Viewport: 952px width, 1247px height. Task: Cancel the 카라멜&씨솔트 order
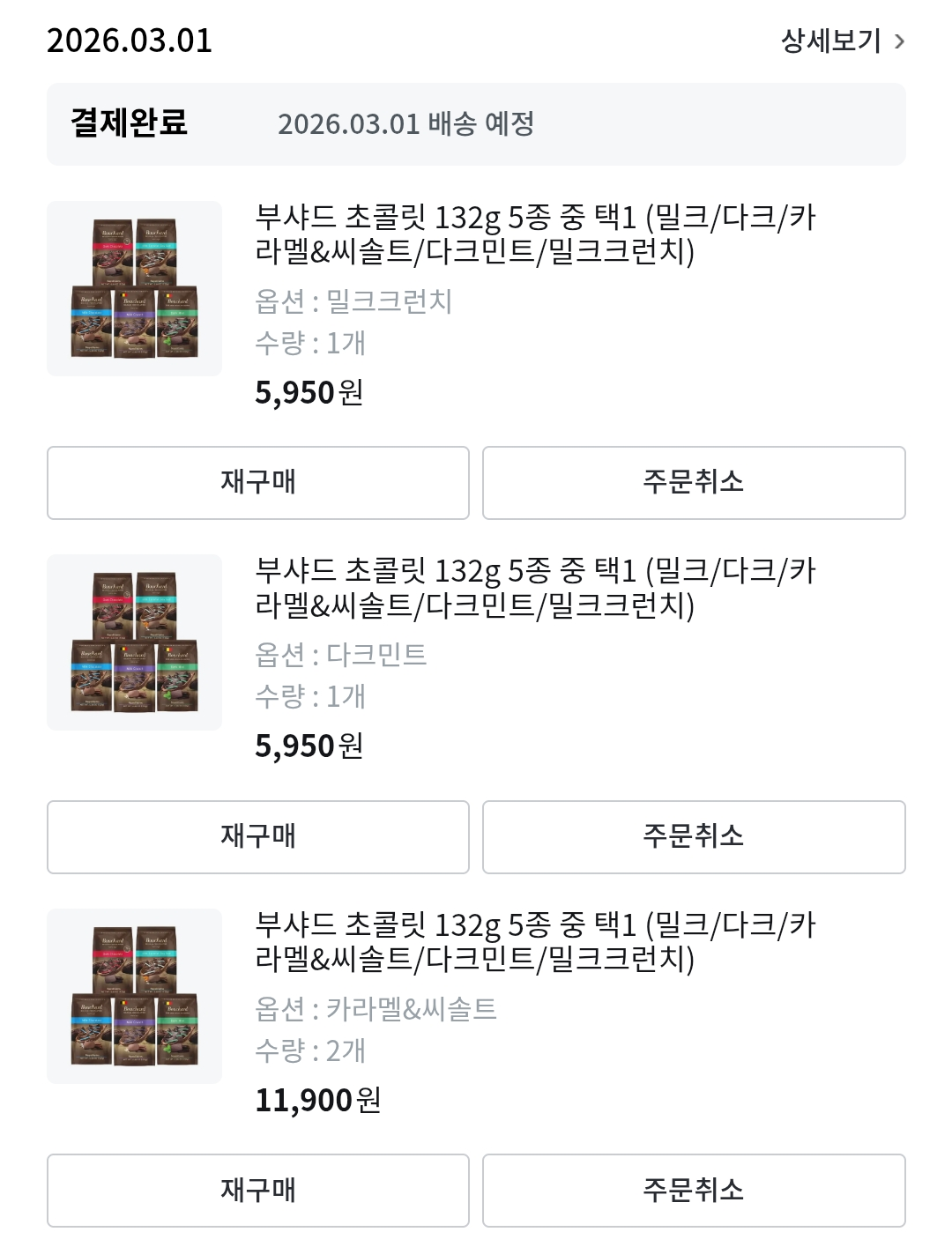693,1190
